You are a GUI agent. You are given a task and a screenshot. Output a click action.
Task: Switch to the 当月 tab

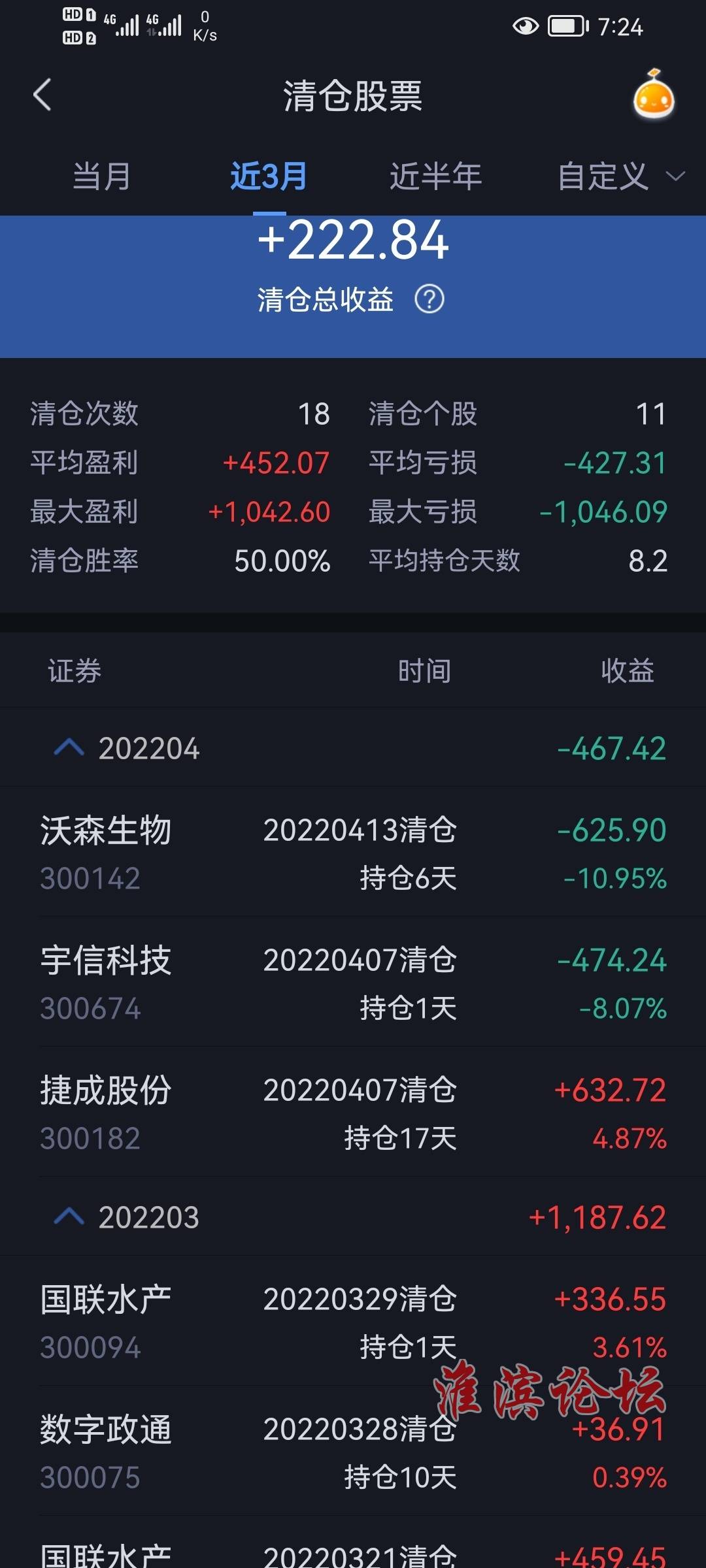[101, 176]
